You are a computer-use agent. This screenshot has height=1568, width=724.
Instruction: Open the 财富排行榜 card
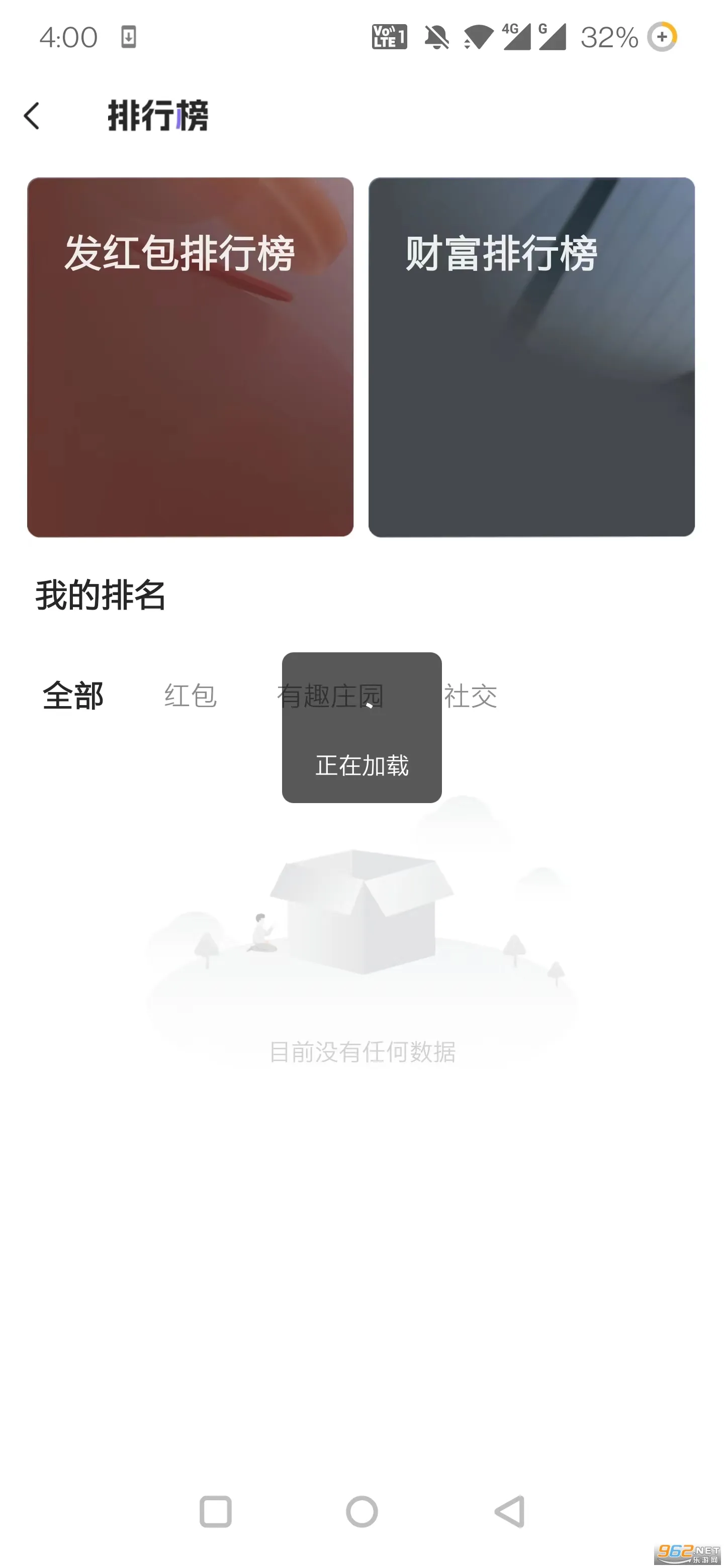point(531,356)
